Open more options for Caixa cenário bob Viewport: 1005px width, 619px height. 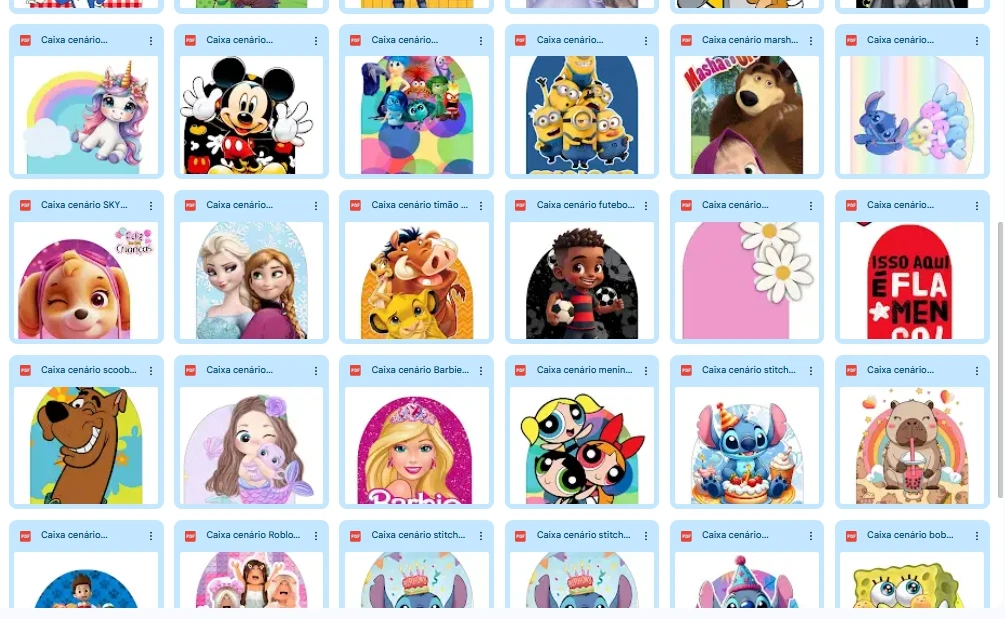[x=976, y=536]
